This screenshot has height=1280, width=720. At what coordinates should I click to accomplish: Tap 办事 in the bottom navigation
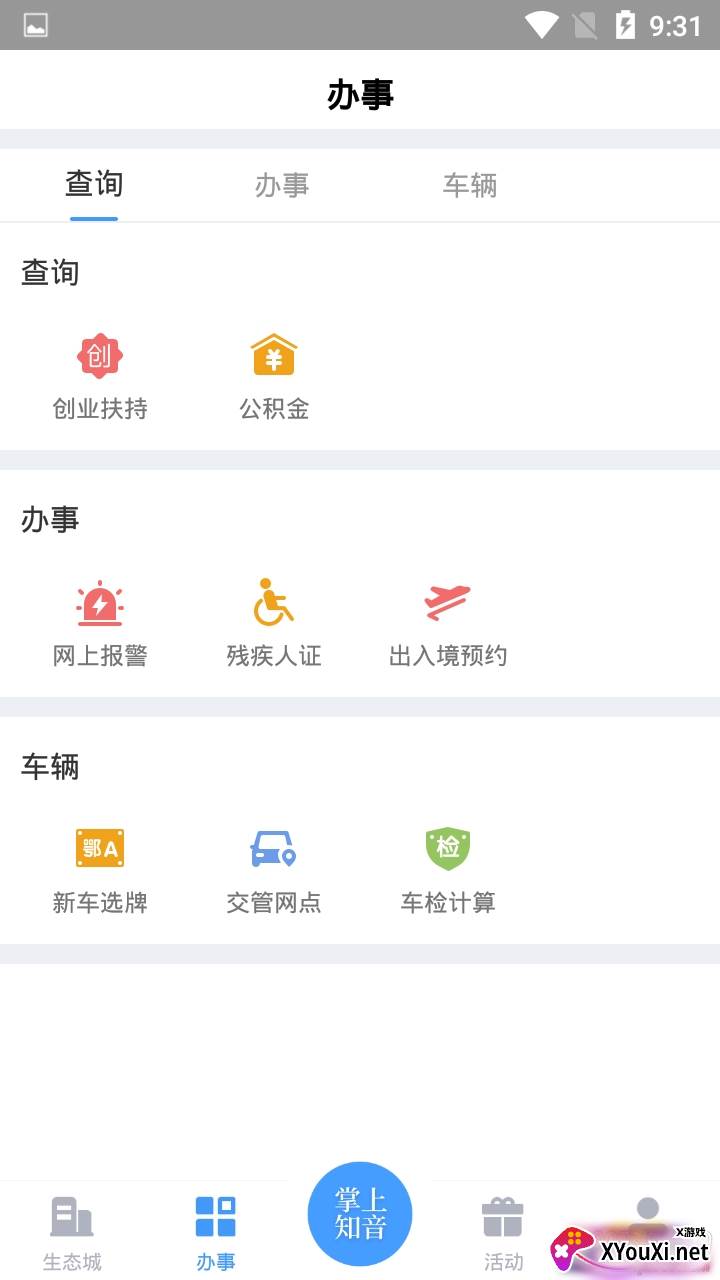pyautogui.click(x=216, y=1233)
